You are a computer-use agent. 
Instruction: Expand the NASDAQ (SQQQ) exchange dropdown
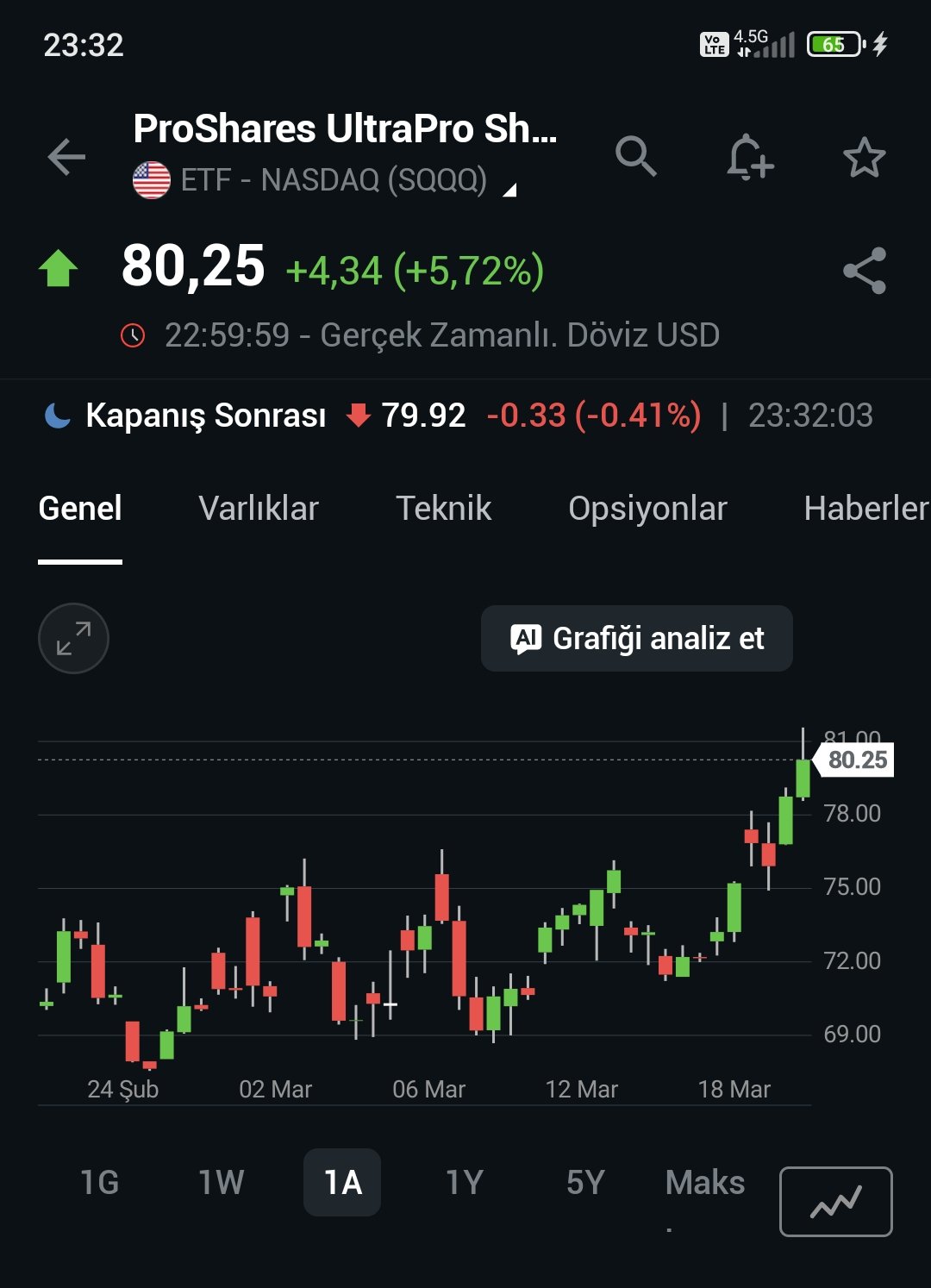pos(509,190)
